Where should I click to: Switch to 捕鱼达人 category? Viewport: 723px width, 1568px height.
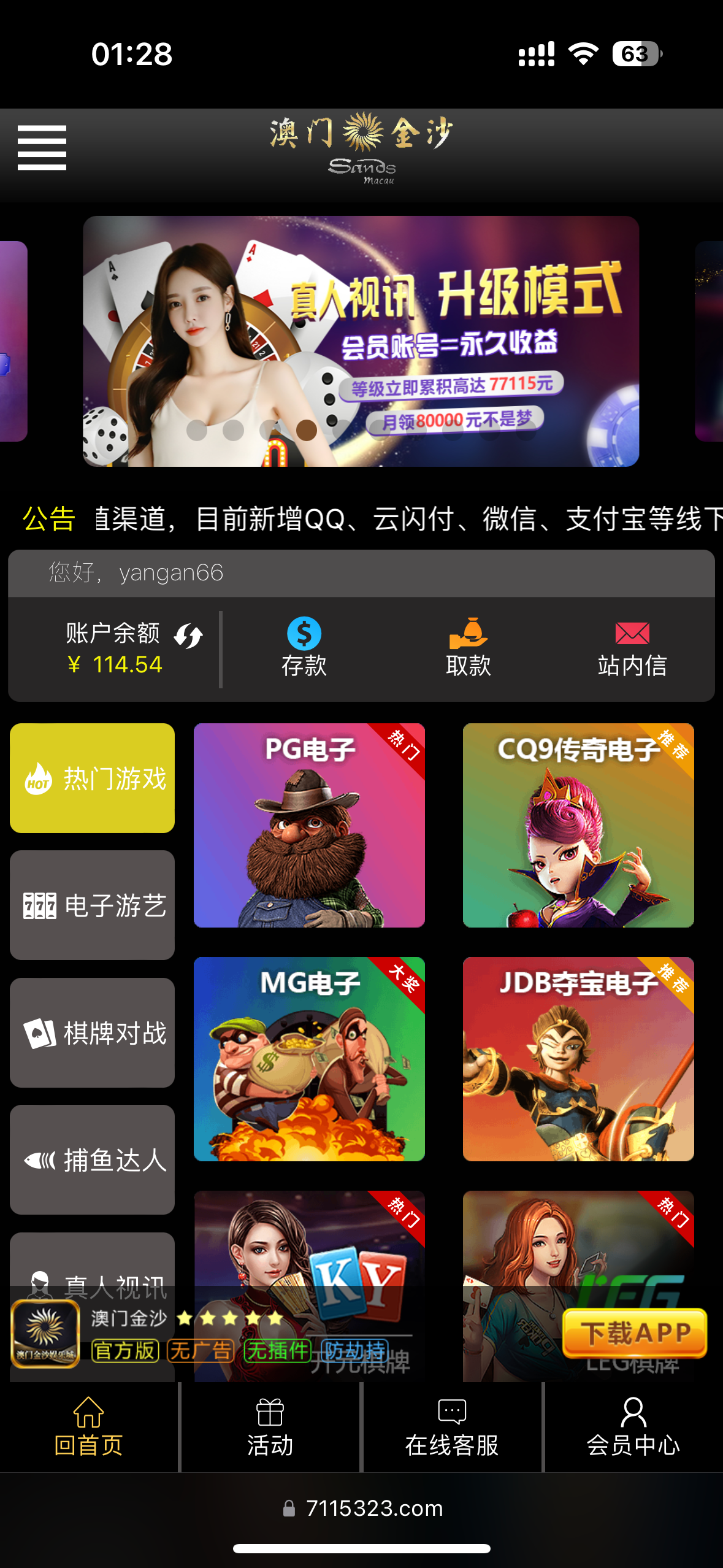point(92,1159)
